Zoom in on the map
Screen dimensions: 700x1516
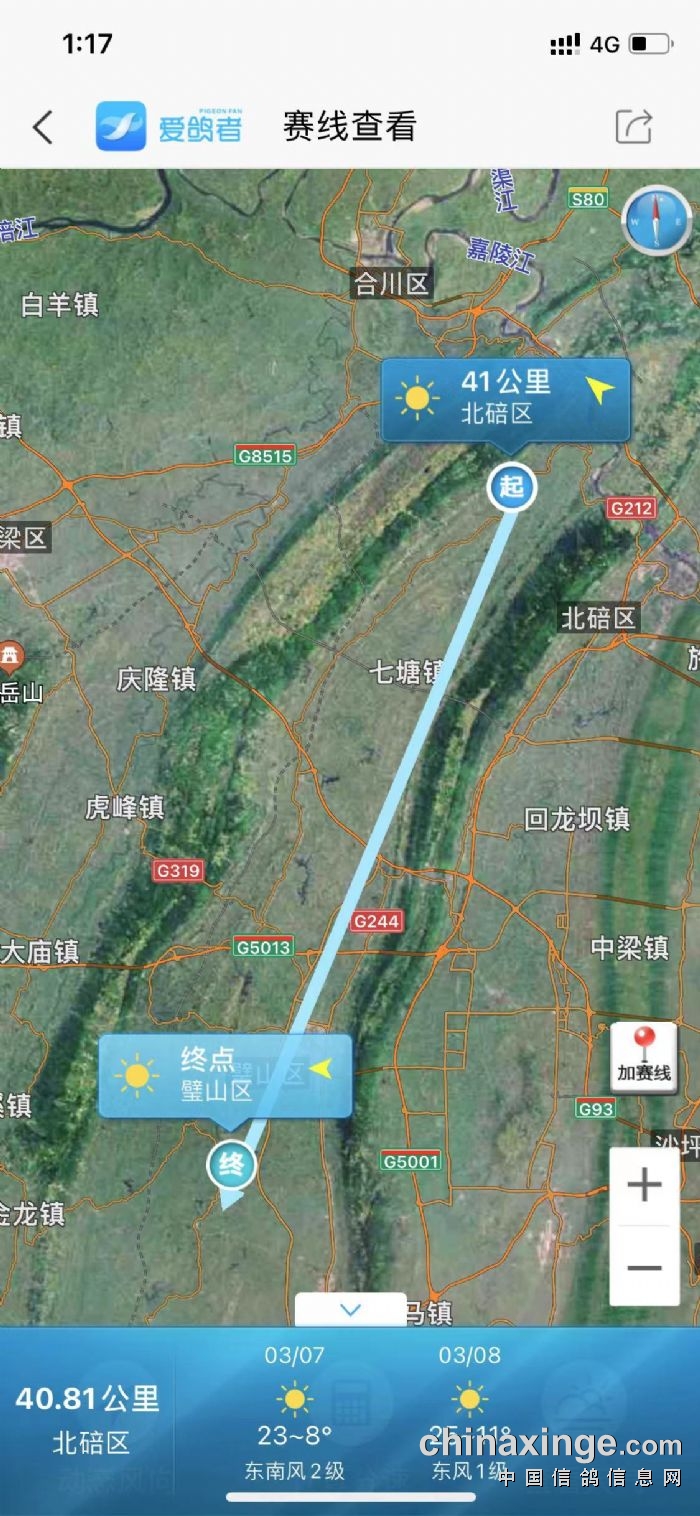point(644,1186)
